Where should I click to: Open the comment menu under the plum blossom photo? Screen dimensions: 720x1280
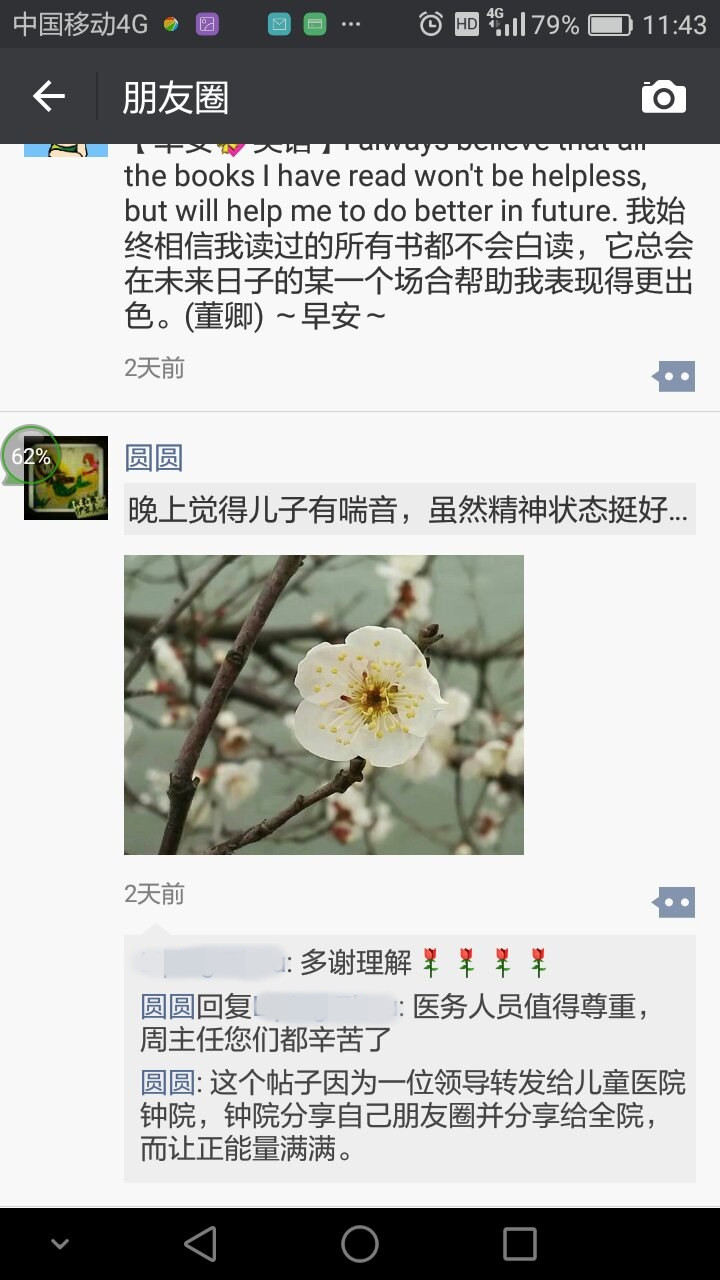pyautogui.click(x=675, y=902)
